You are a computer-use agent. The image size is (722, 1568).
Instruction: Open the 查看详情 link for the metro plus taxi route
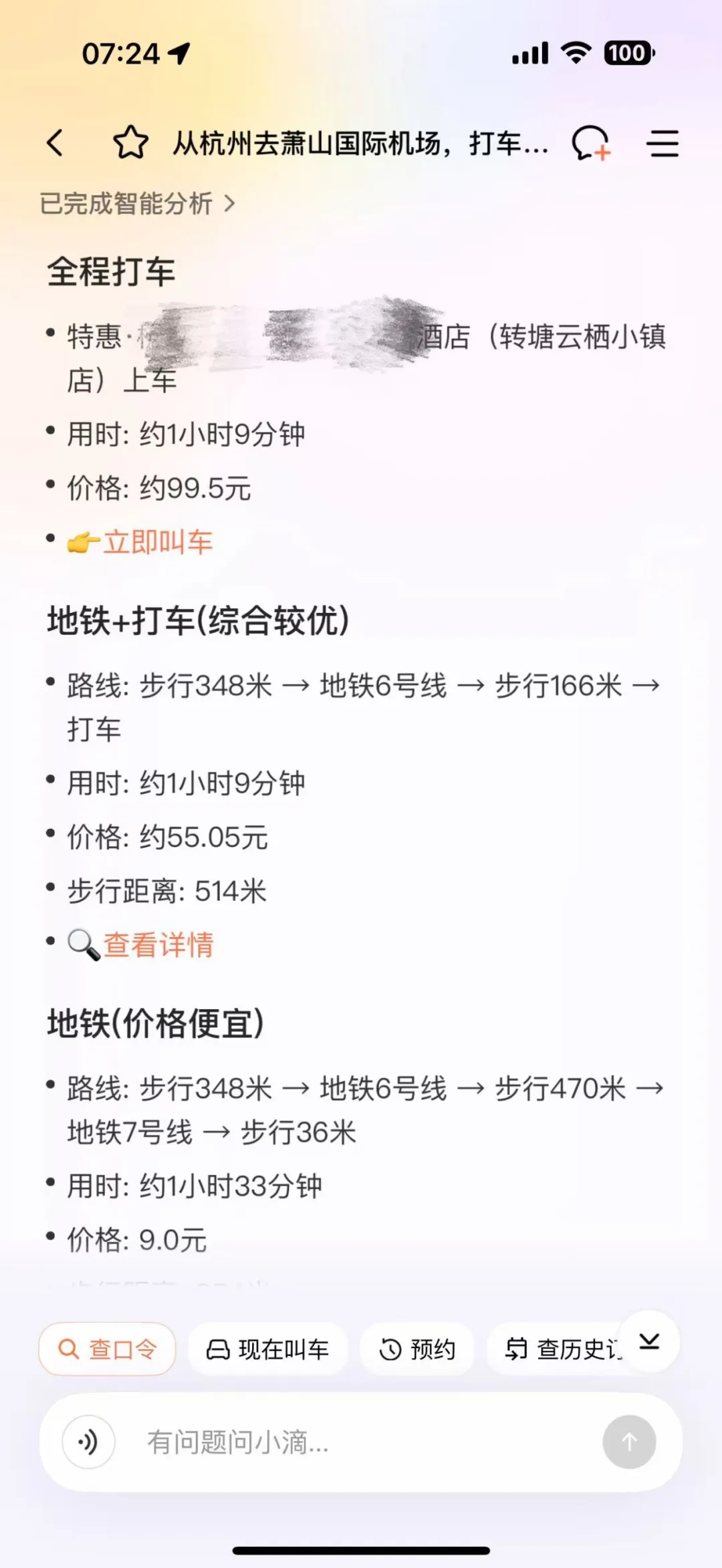point(158,945)
